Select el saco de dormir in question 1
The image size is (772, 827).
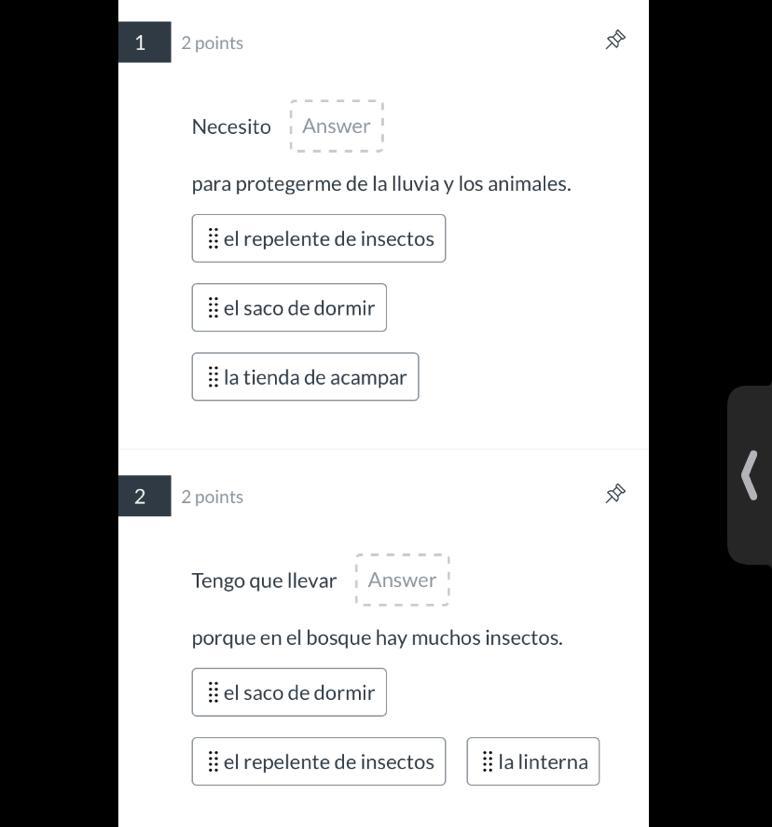tap(289, 308)
